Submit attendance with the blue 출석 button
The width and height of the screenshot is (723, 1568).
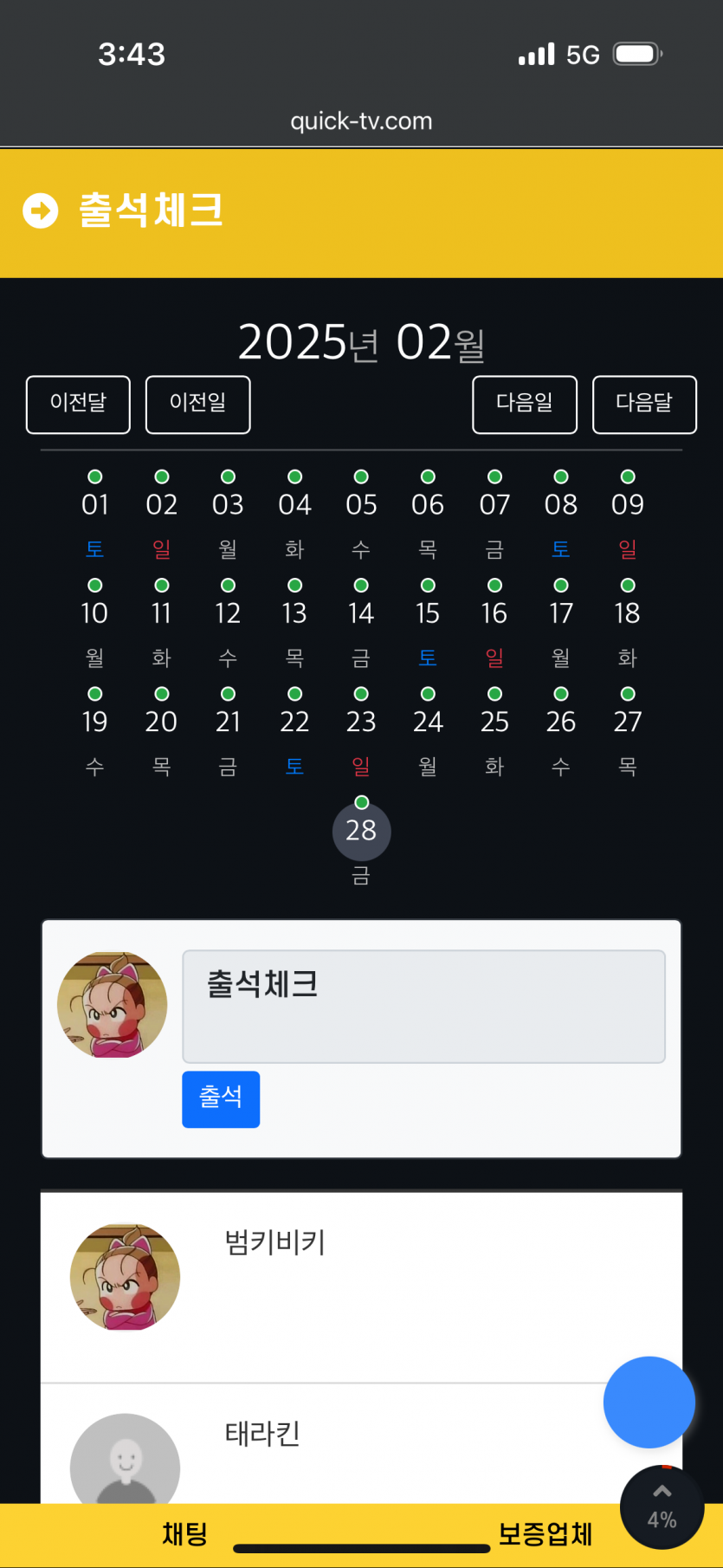tap(220, 1098)
